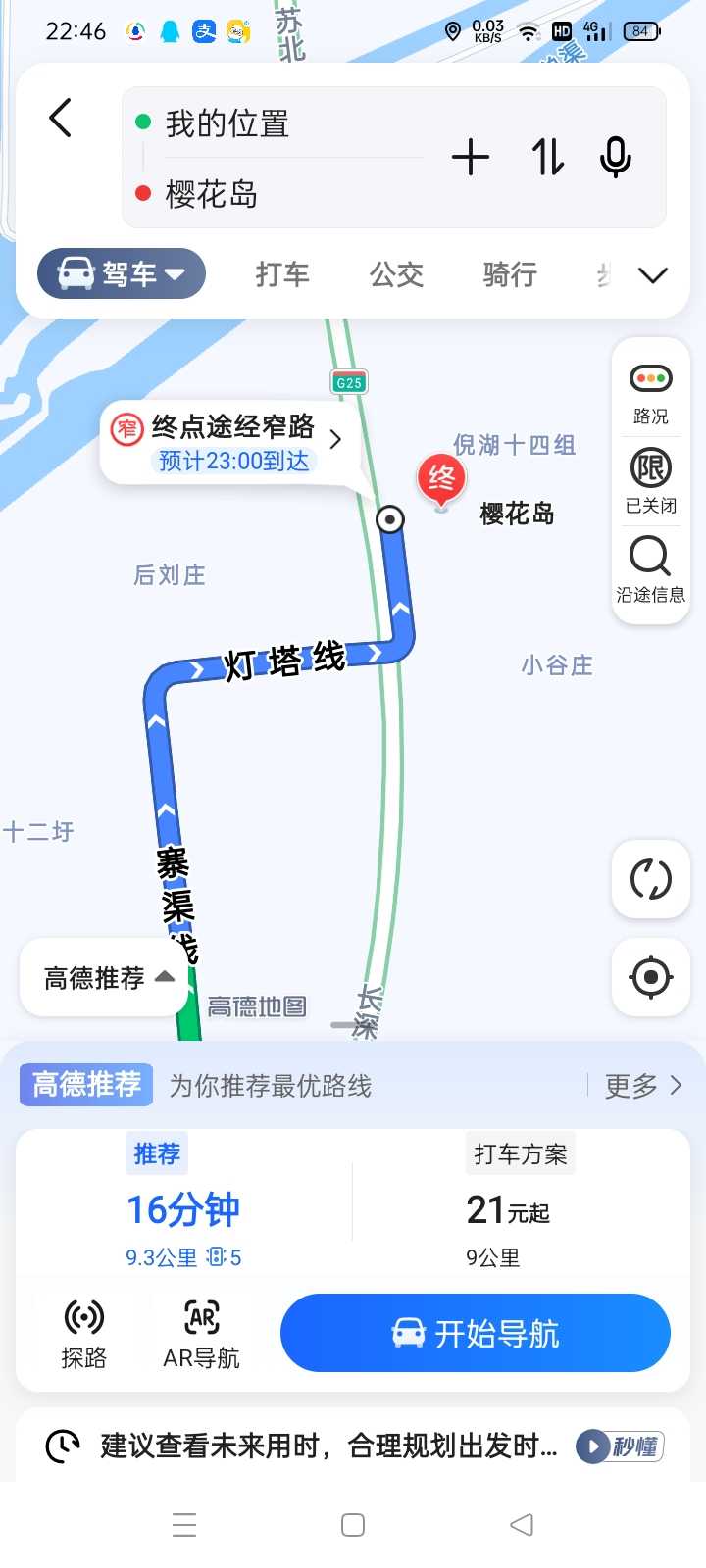Start voice input with the microphone
Image resolution: width=706 pixels, height=1568 pixels.
[616, 157]
